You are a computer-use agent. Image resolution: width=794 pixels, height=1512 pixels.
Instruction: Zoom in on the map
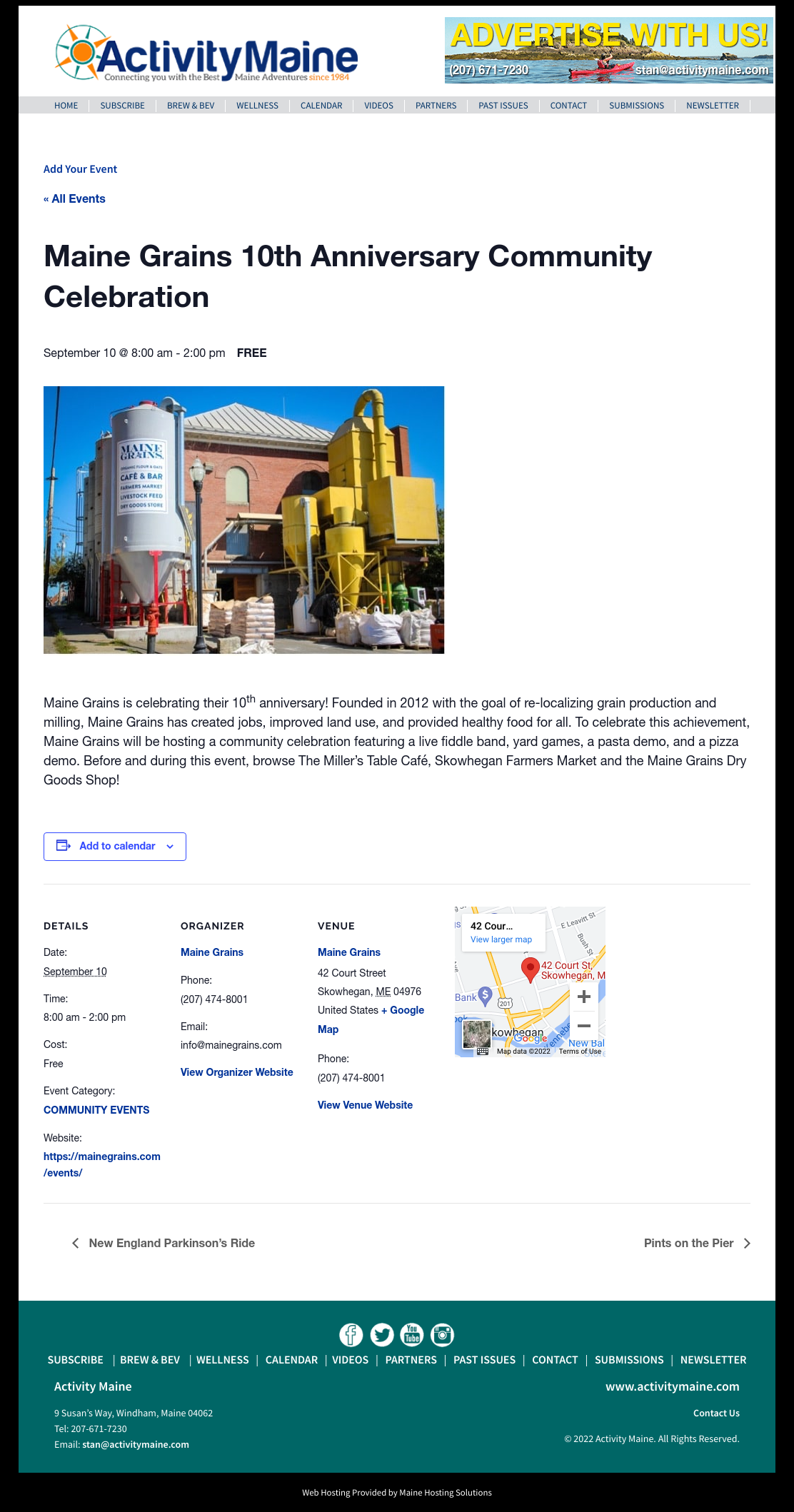pyautogui.click(x=584, y=997)
